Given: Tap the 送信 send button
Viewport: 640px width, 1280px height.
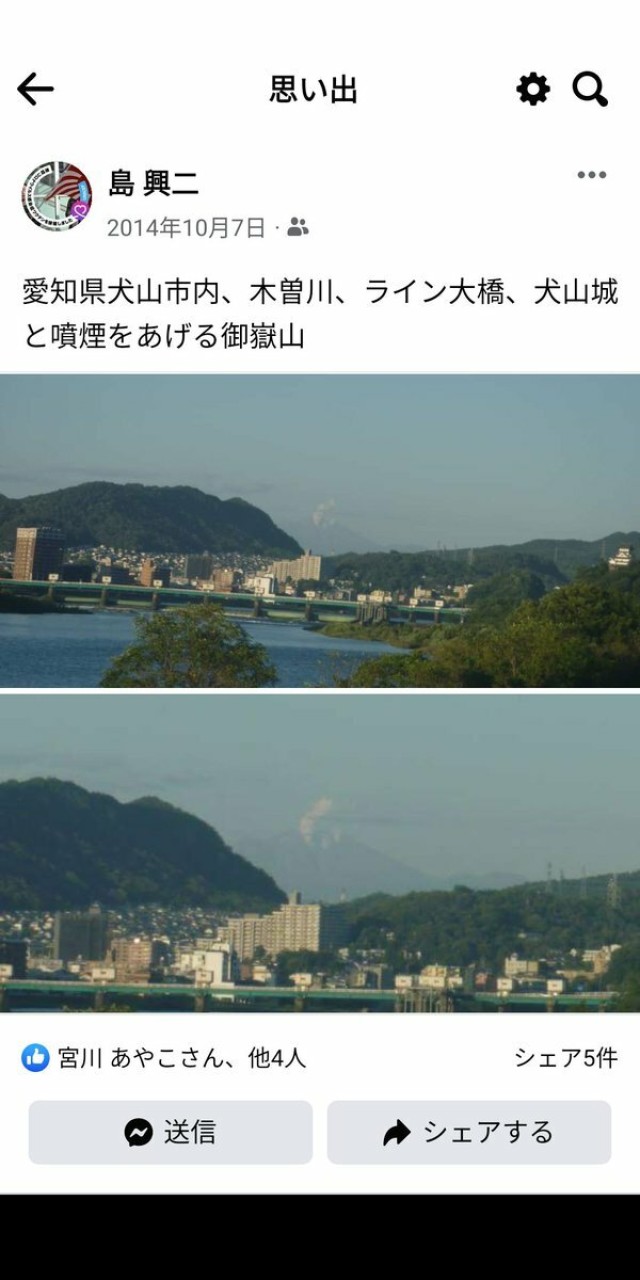Looking at the screenshot, I should (170, 1132).
